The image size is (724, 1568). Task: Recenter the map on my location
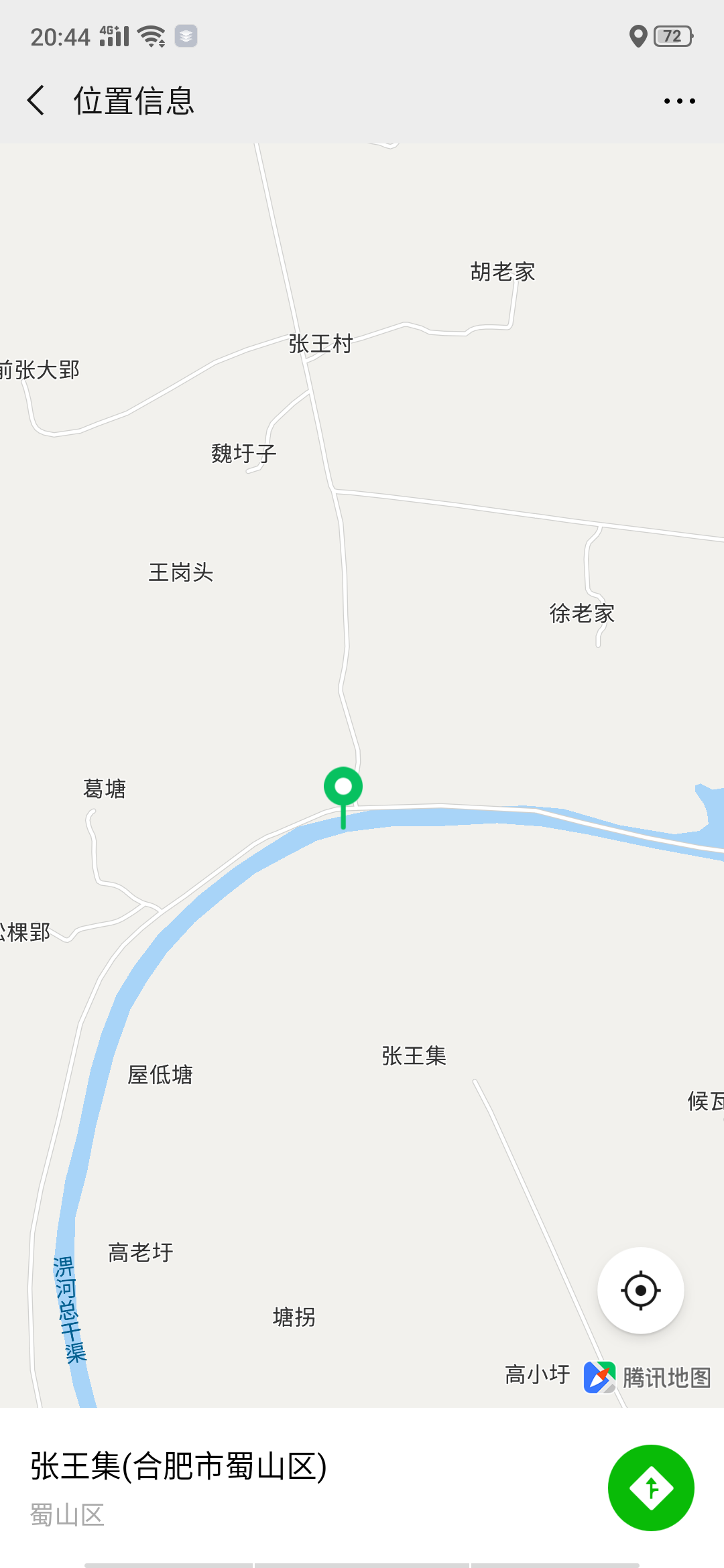coord(640,1290)
